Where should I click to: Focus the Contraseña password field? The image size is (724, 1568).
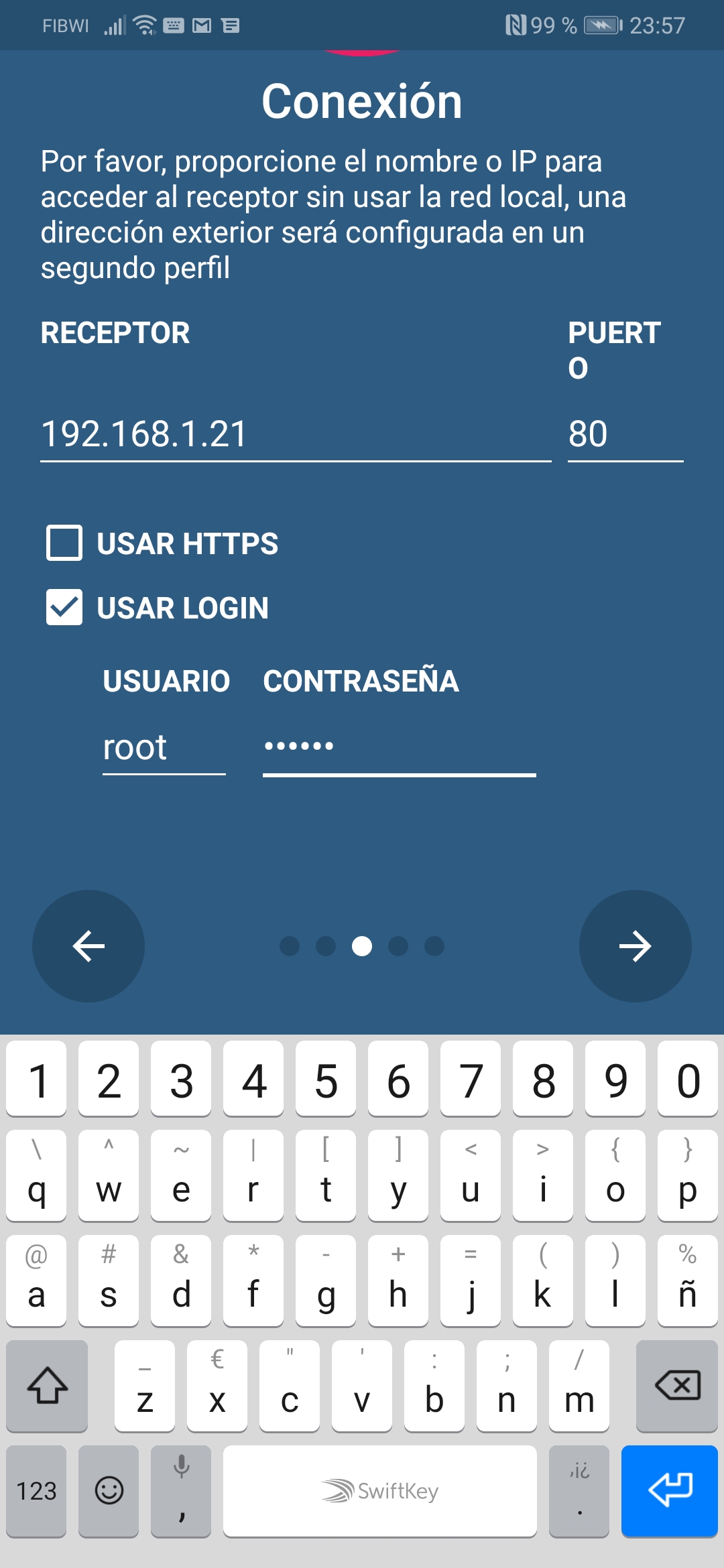399,748
